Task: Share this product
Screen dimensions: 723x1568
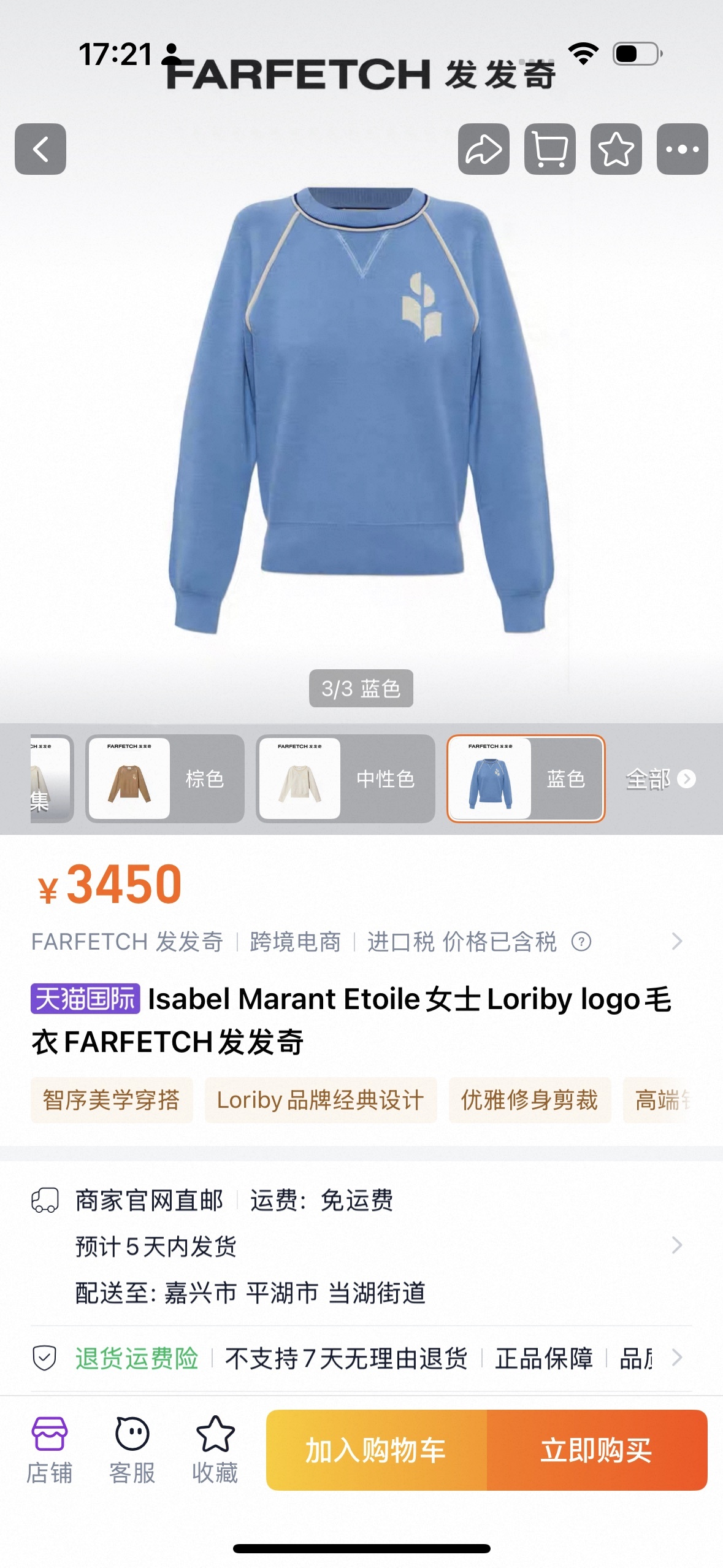Action: pyautogui.click(x=483, y=149)
